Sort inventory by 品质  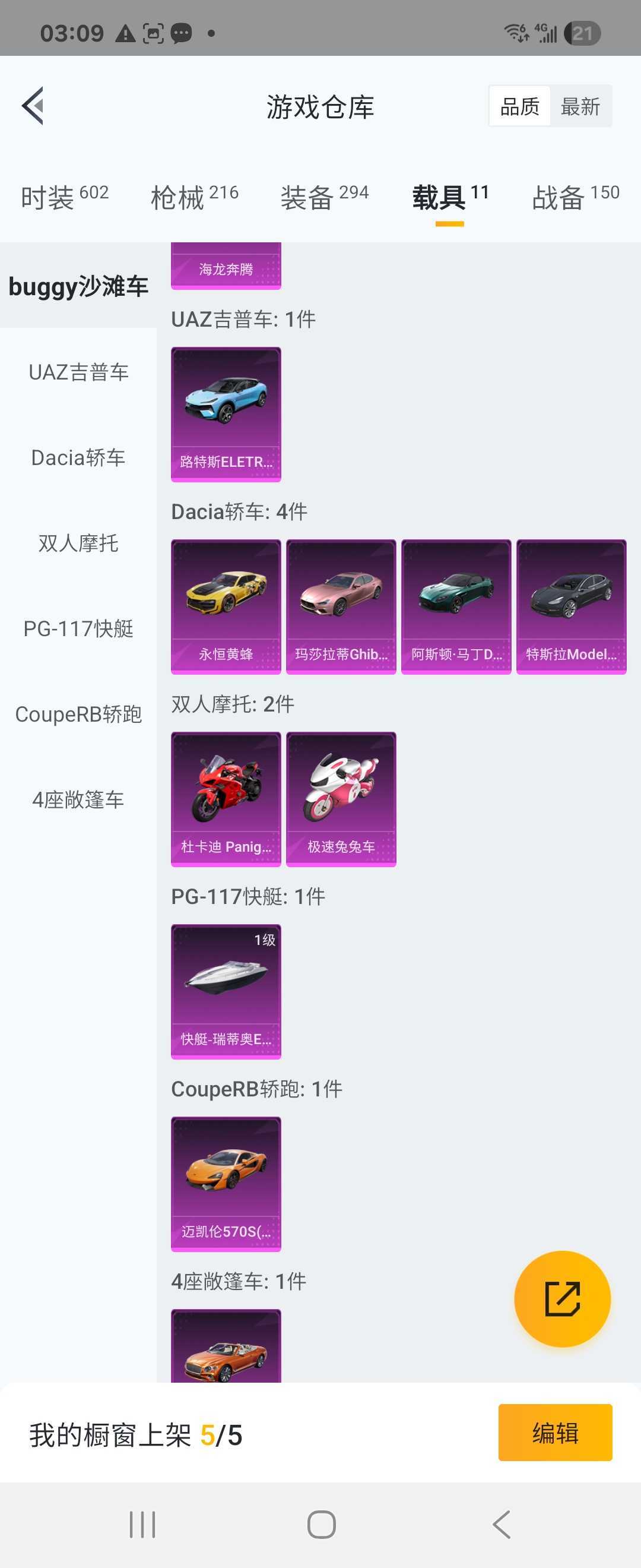coord(519,106)
